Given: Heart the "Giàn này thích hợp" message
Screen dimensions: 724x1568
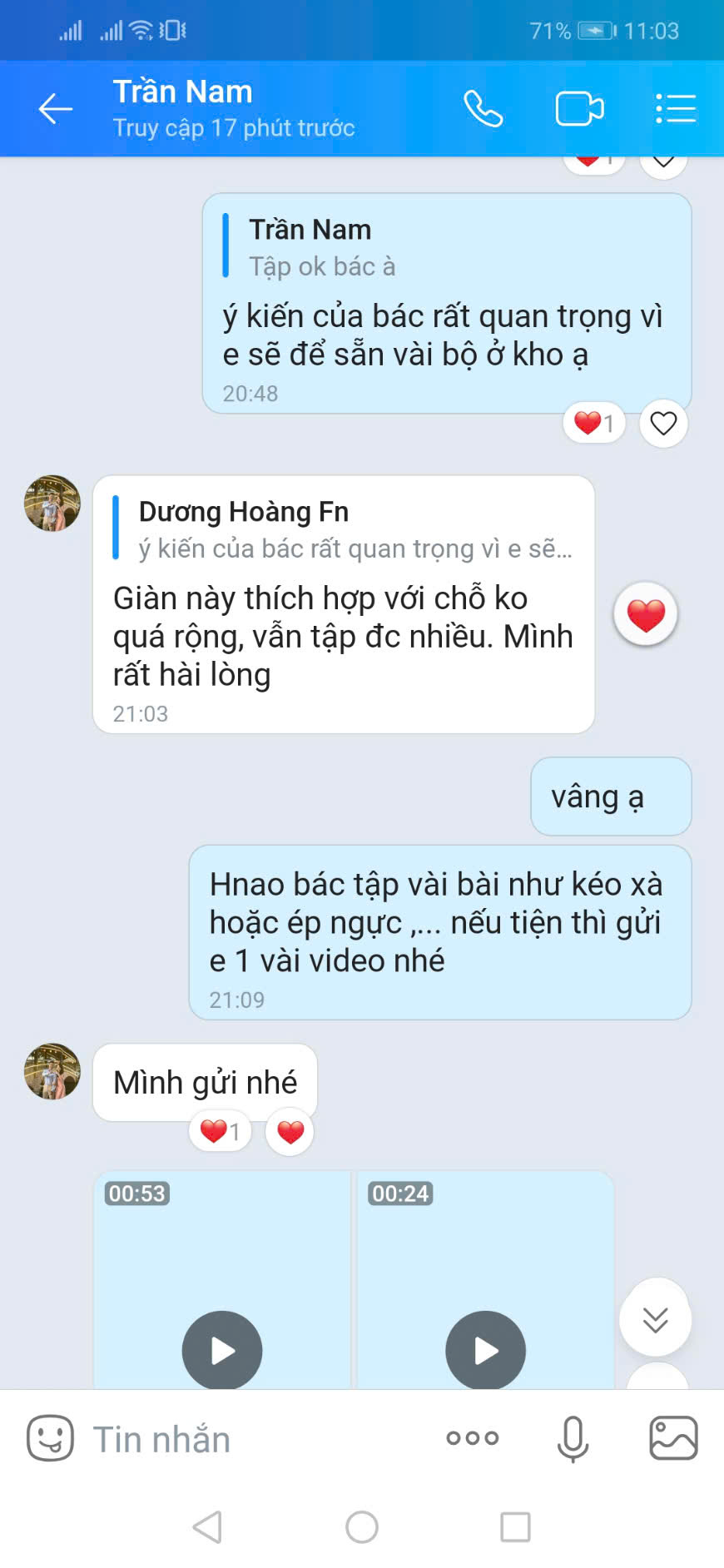Looking at the screenshot, I should coord(646,615).
